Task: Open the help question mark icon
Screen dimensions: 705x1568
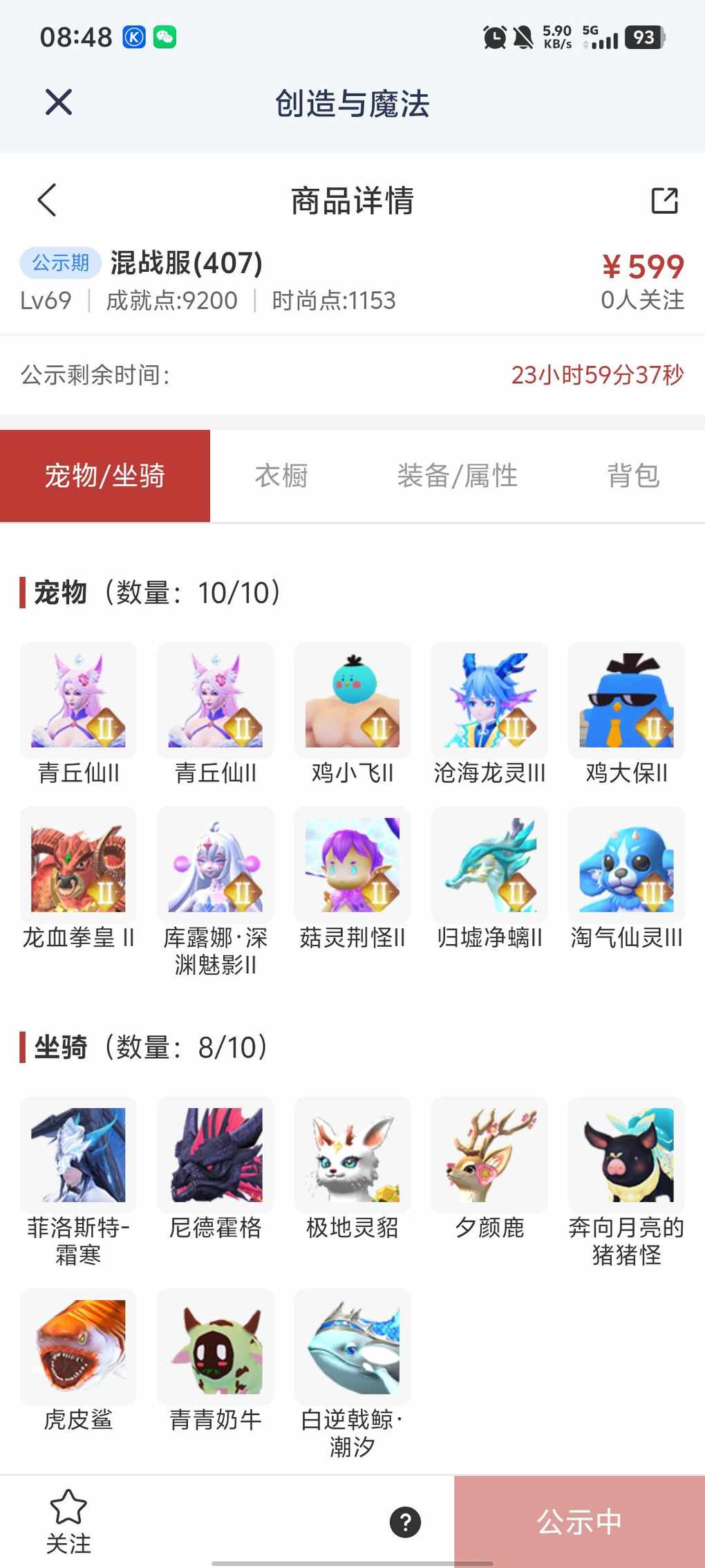Action: [x=405, y=1522]
